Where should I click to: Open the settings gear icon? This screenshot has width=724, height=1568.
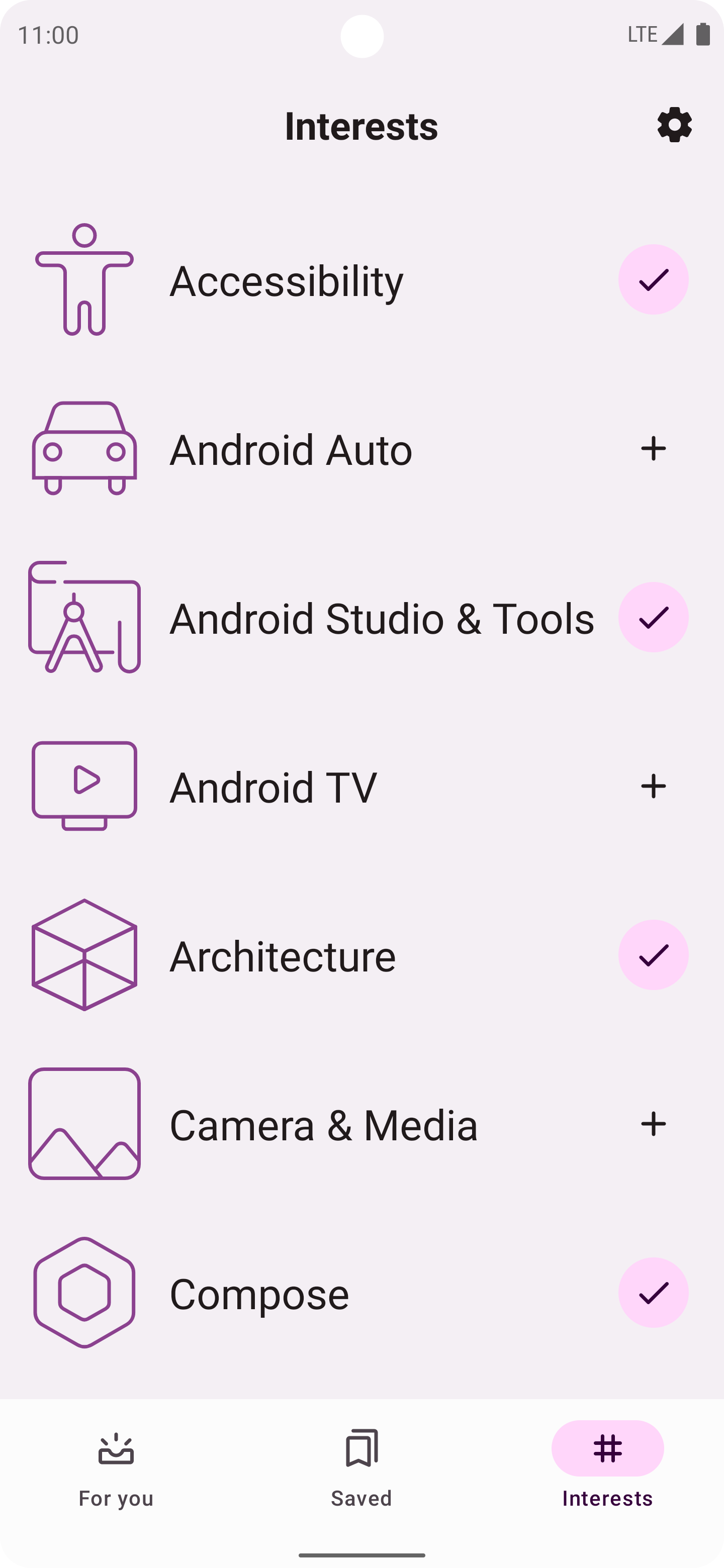pos(674,126)
